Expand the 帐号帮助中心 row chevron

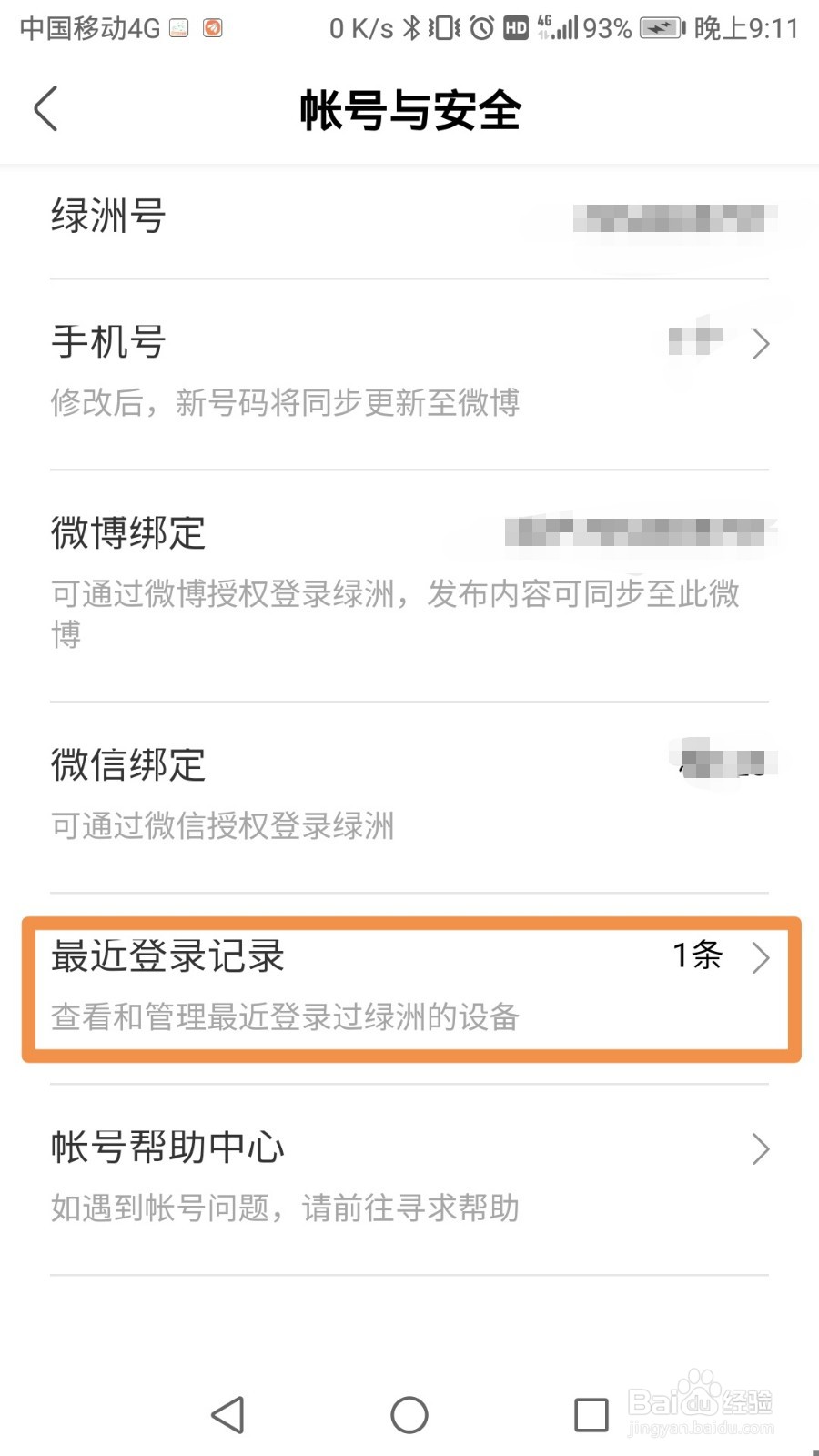763,1149
